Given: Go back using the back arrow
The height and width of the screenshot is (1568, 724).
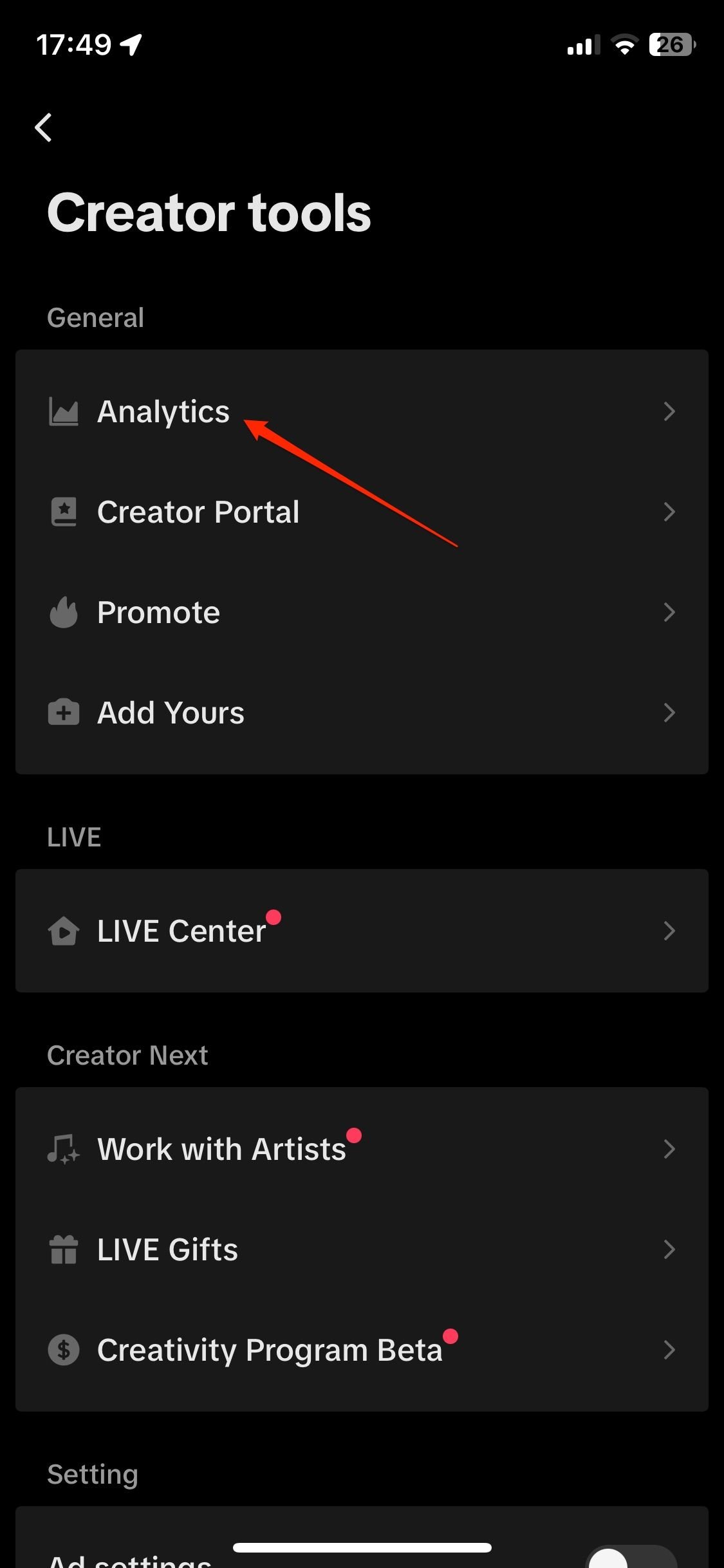Looking at the screenshot, I should point(43,127).
